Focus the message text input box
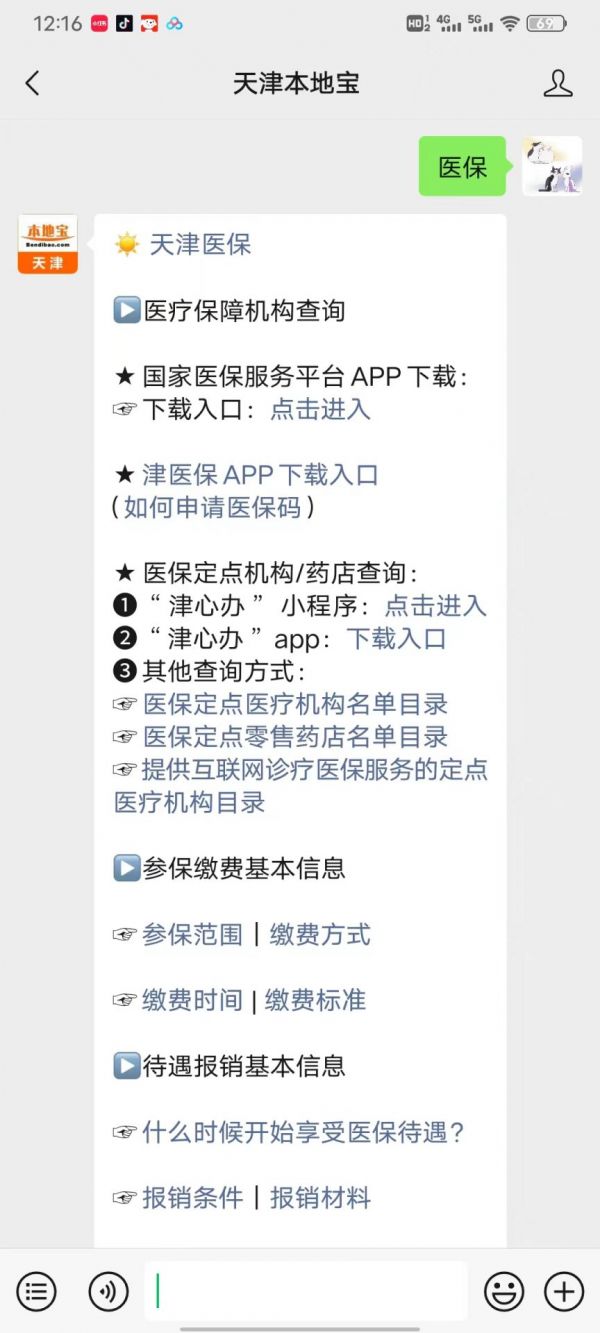The height and width of the screenshot is (1333, 600). point(305,1291)
